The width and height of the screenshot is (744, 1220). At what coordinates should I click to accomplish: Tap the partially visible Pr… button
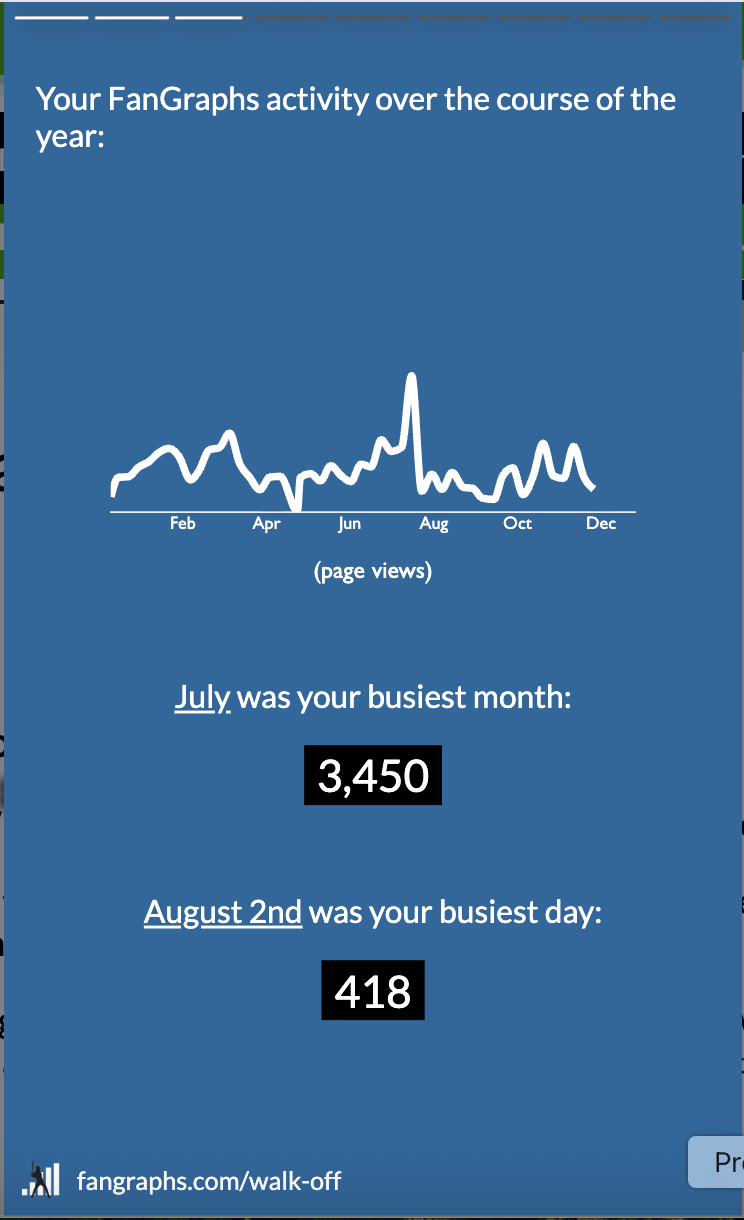pos(718,1162)
